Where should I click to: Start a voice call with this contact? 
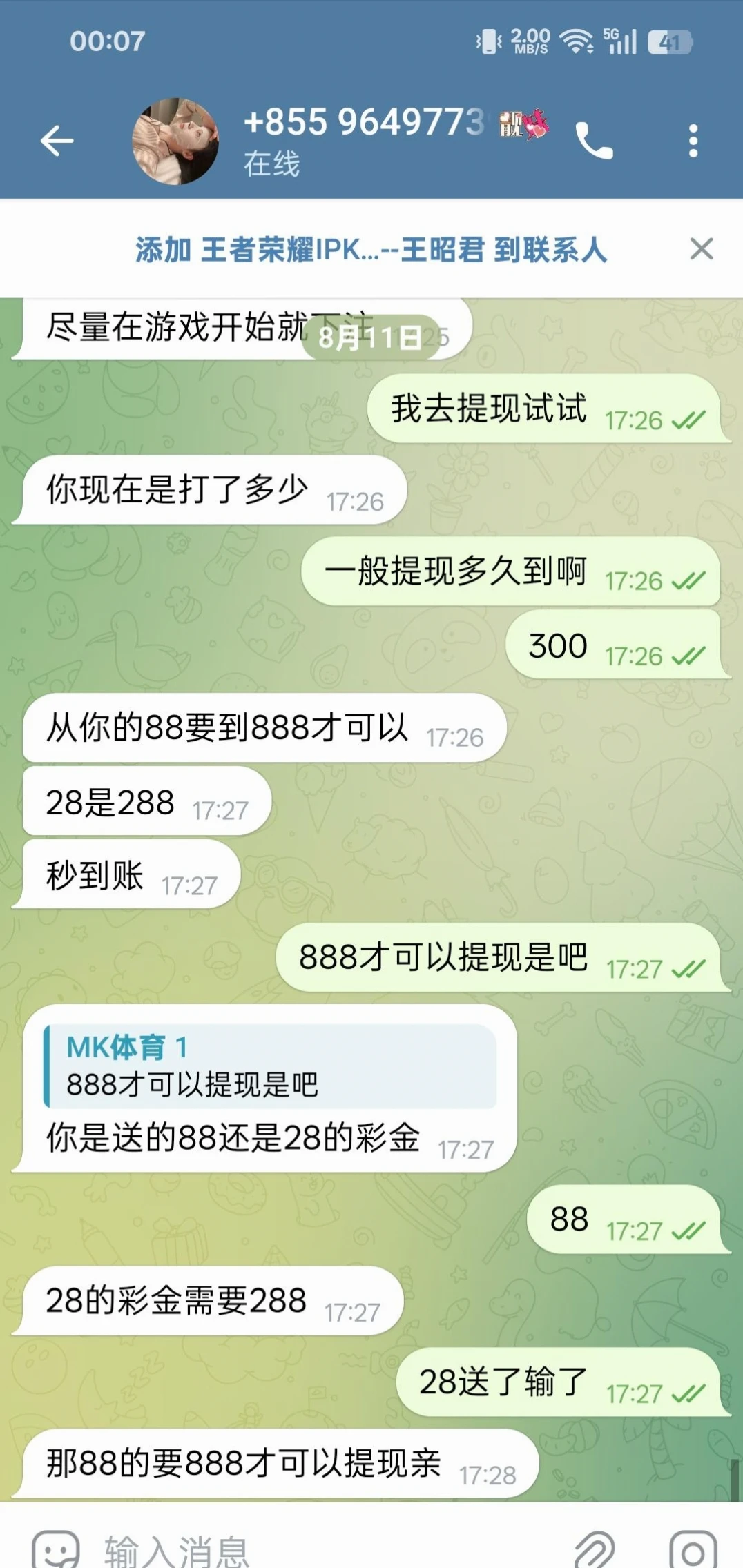click(x=594, y=141)
